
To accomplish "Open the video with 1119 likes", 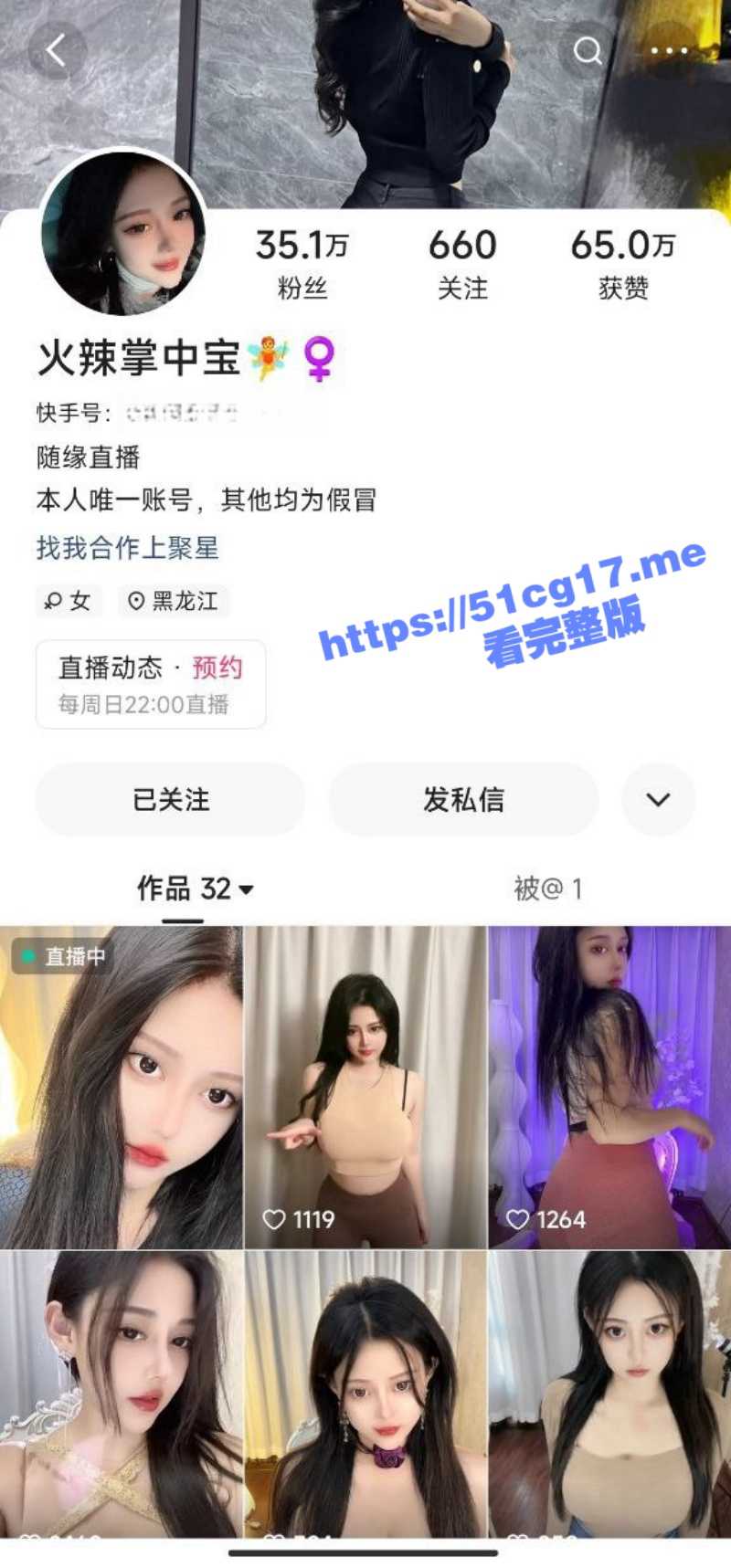I will (365, 1087).
